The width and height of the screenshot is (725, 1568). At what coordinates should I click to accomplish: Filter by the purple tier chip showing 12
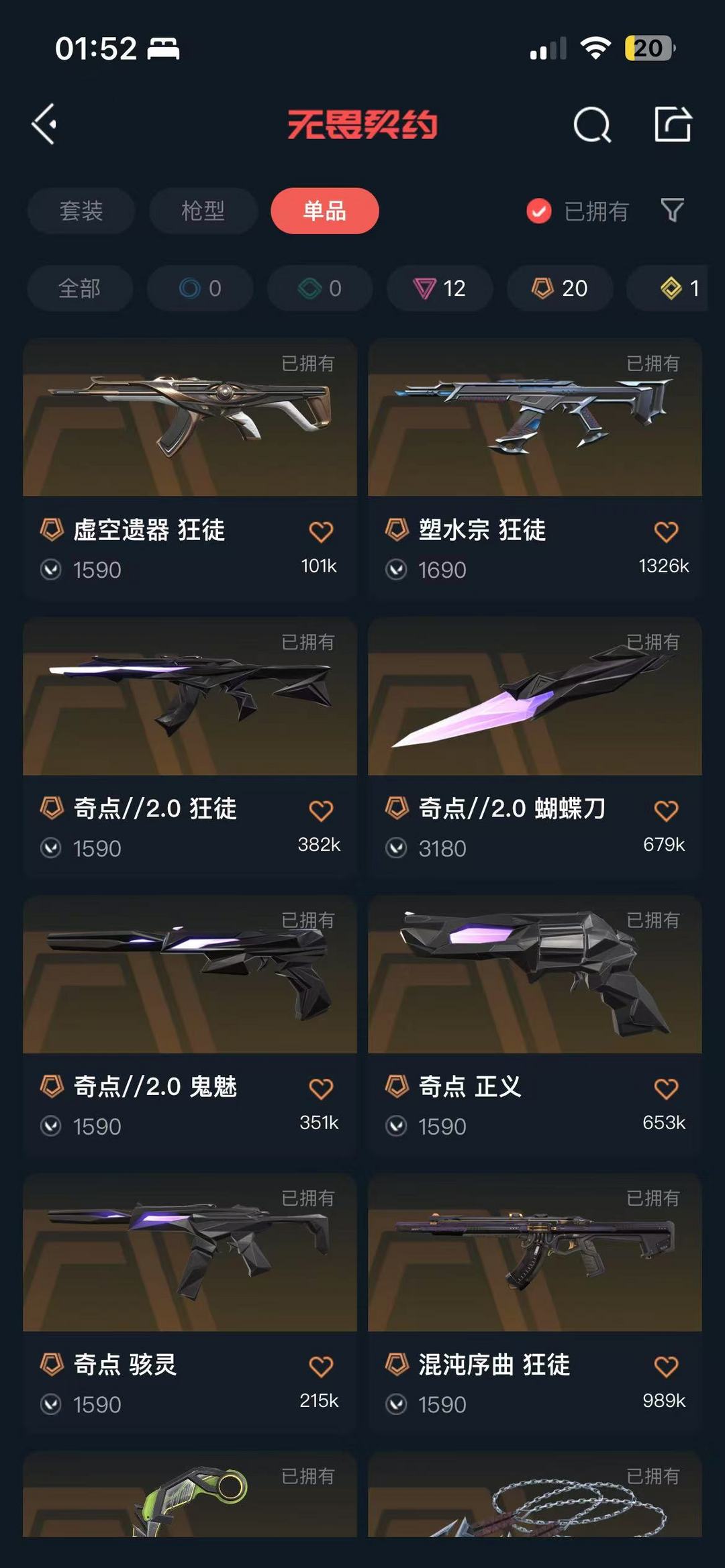(x=440, y=289)
